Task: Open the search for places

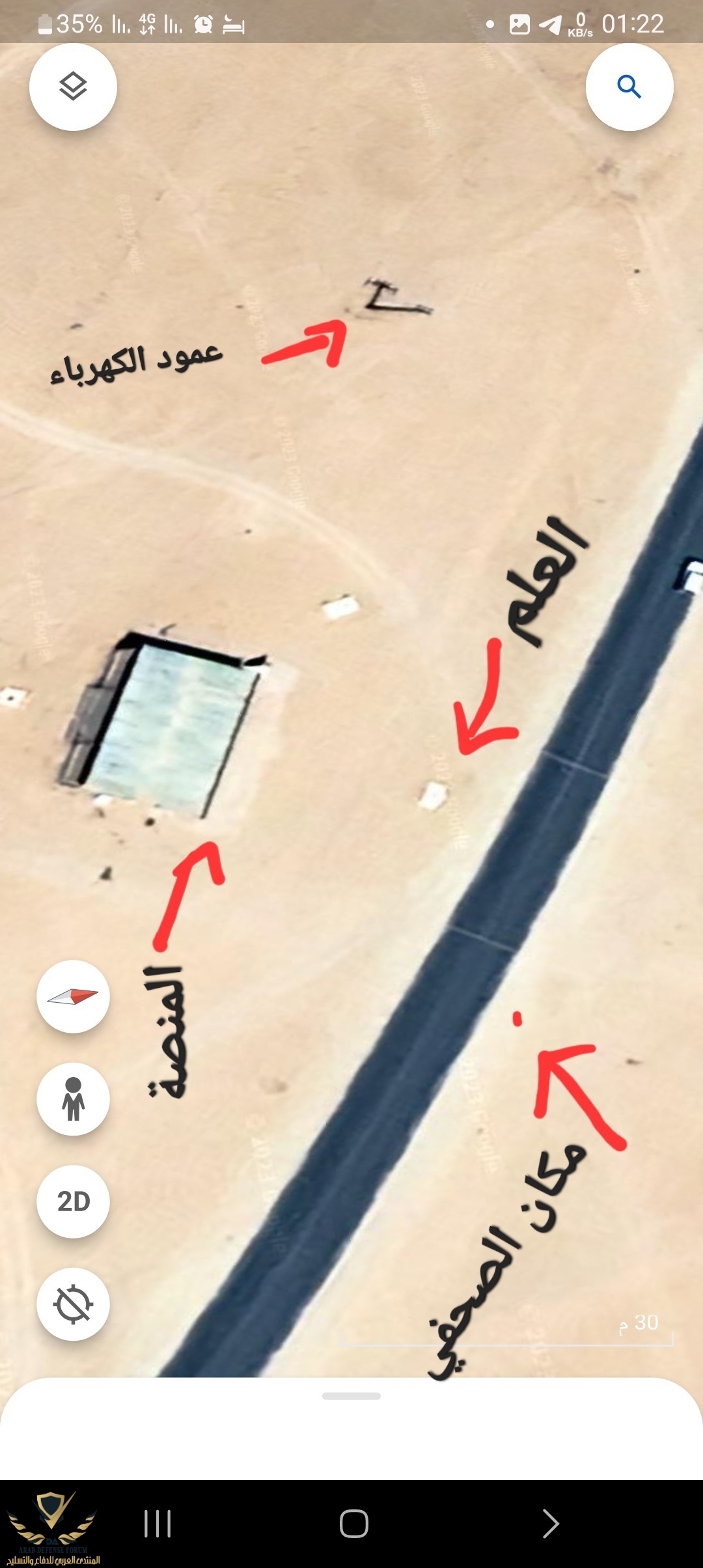Action: click(x=629, y=87)
